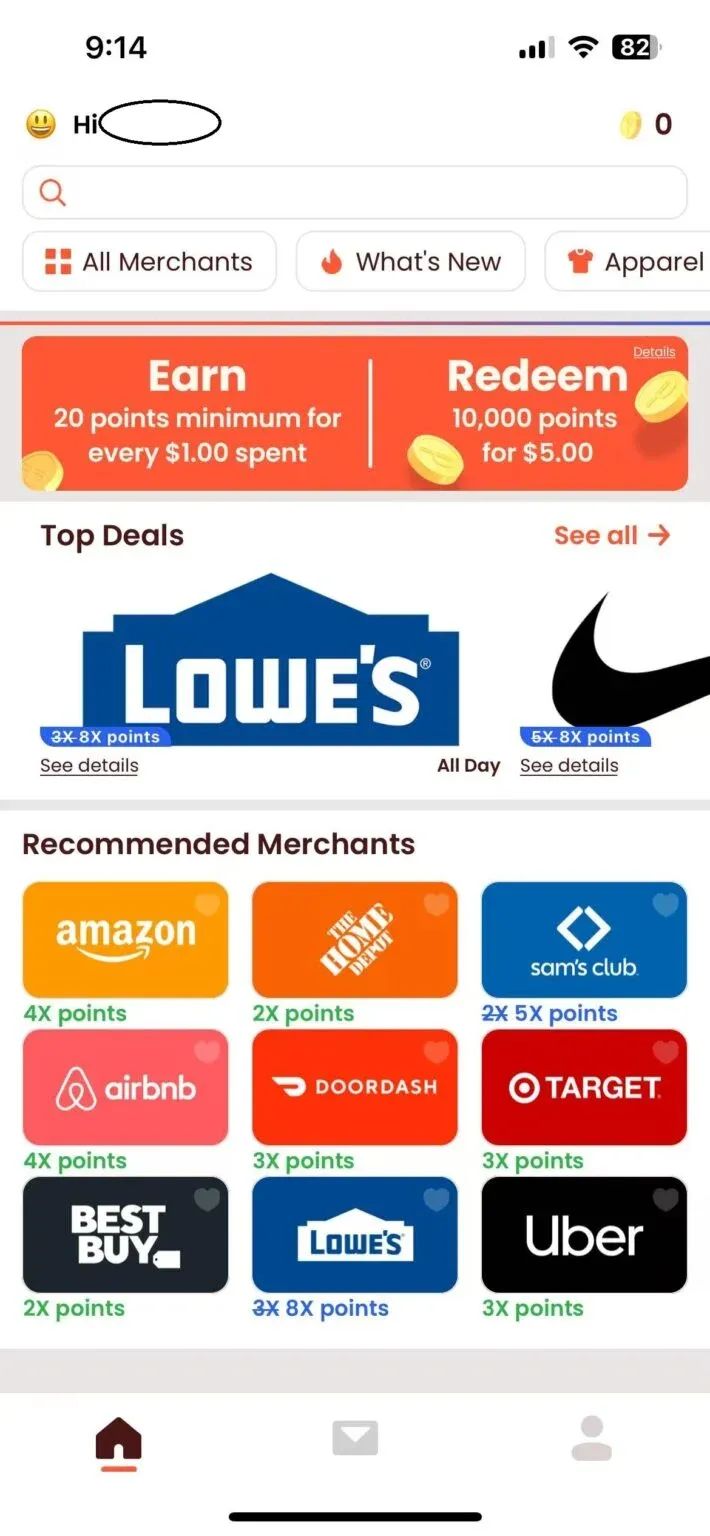710x1536 pixels.
Task: Open Details on the Earn and Redeem banner
Action: 654,352
